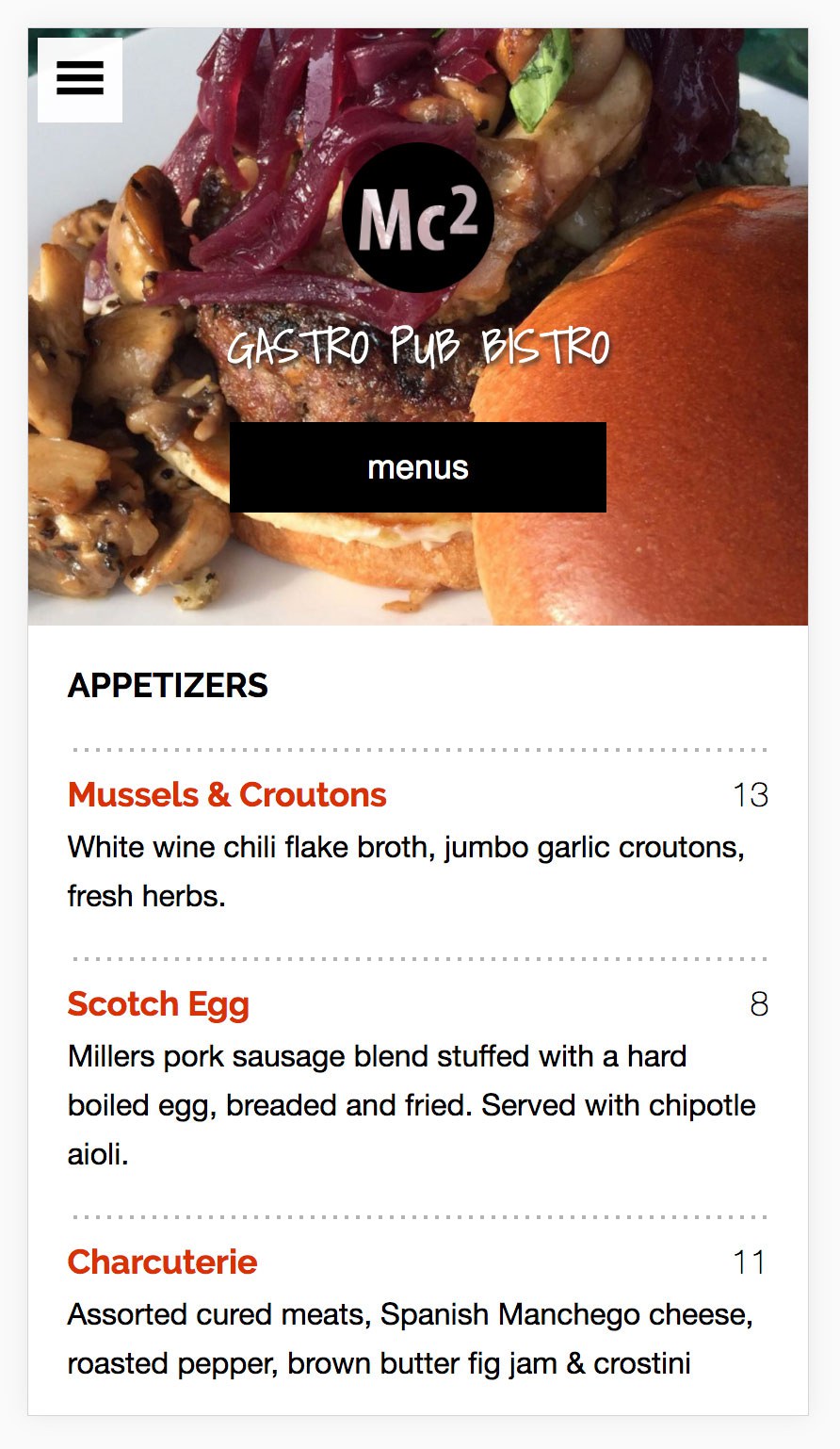This screenshot has width=840, height=1449.
Task: Open the menus dropdown button
Action: click(x=418, y=466)
